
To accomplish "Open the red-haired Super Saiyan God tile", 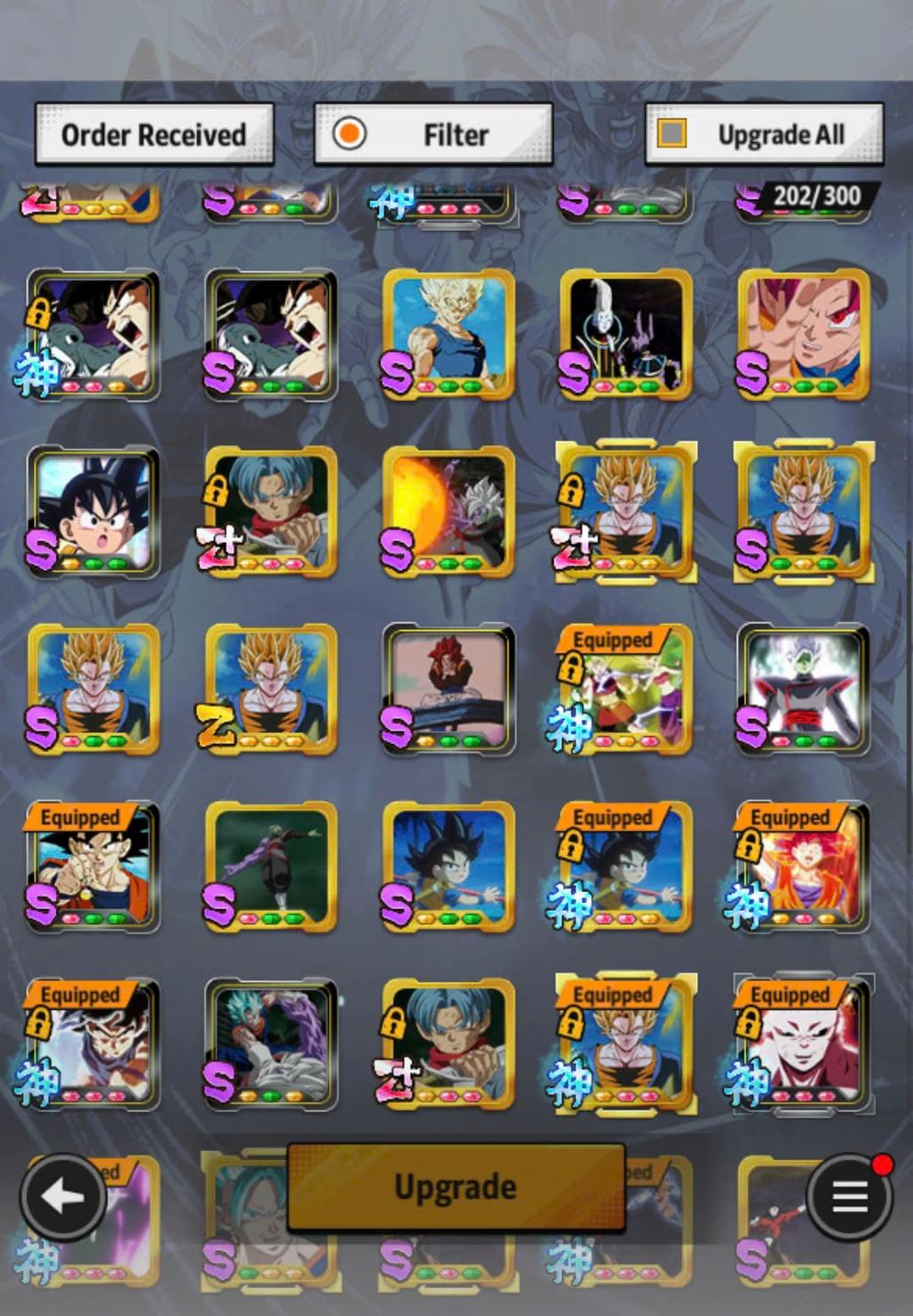I will pos(804,335).
